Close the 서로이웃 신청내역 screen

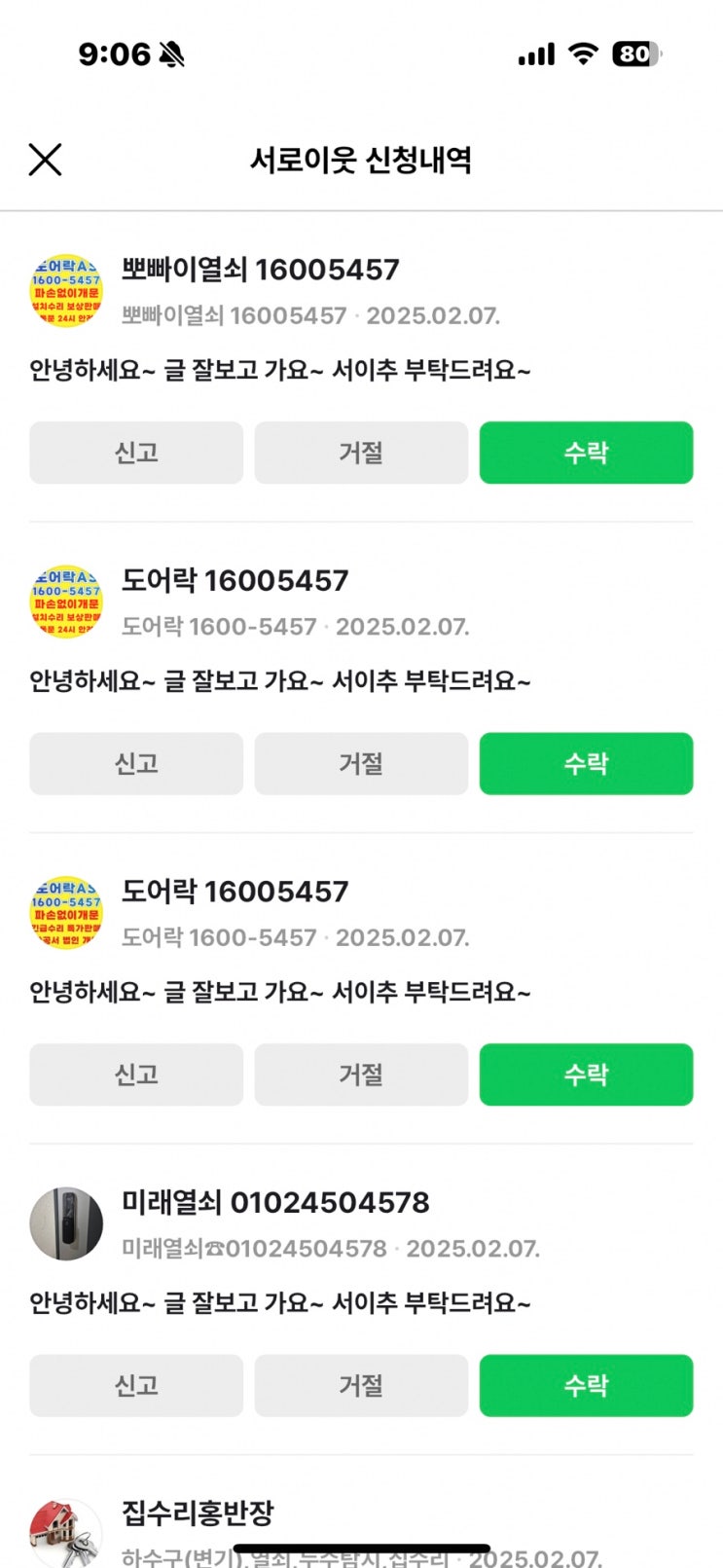(x=45, y=160)
